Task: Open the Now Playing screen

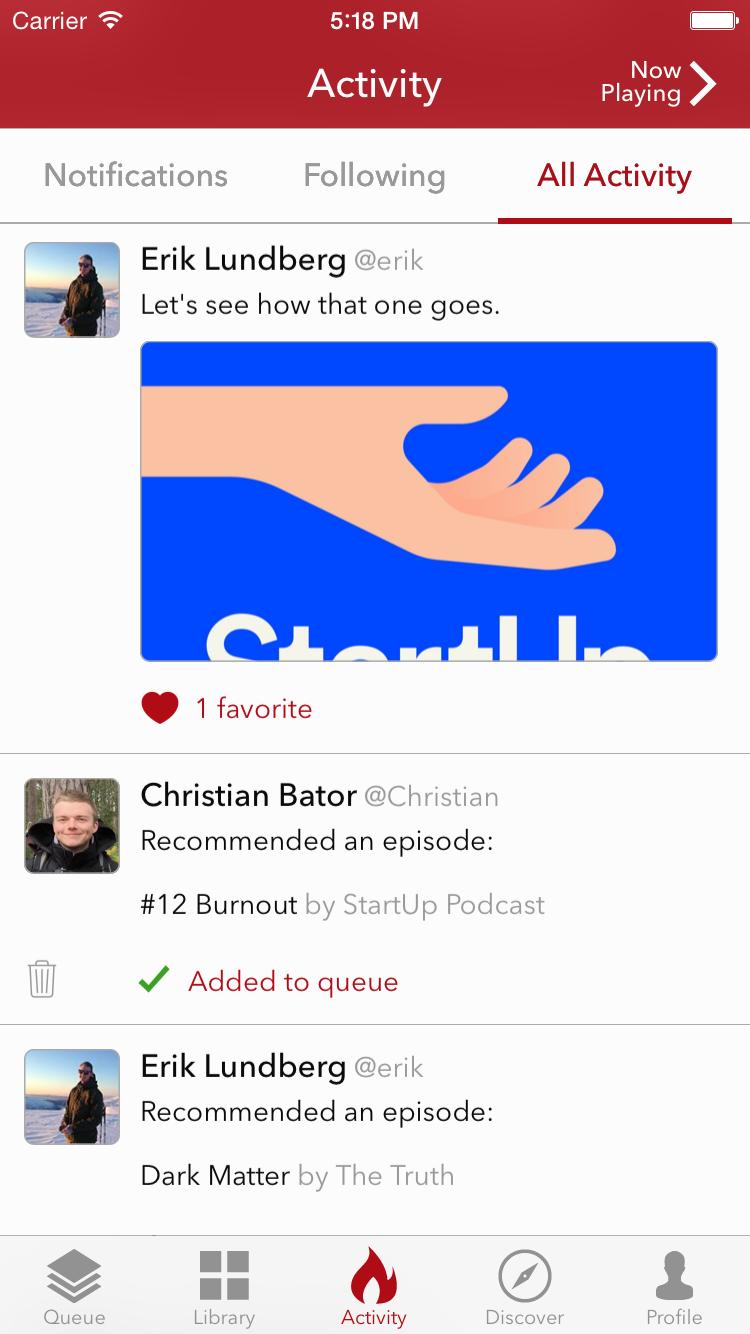Action: tap(659, 83)
